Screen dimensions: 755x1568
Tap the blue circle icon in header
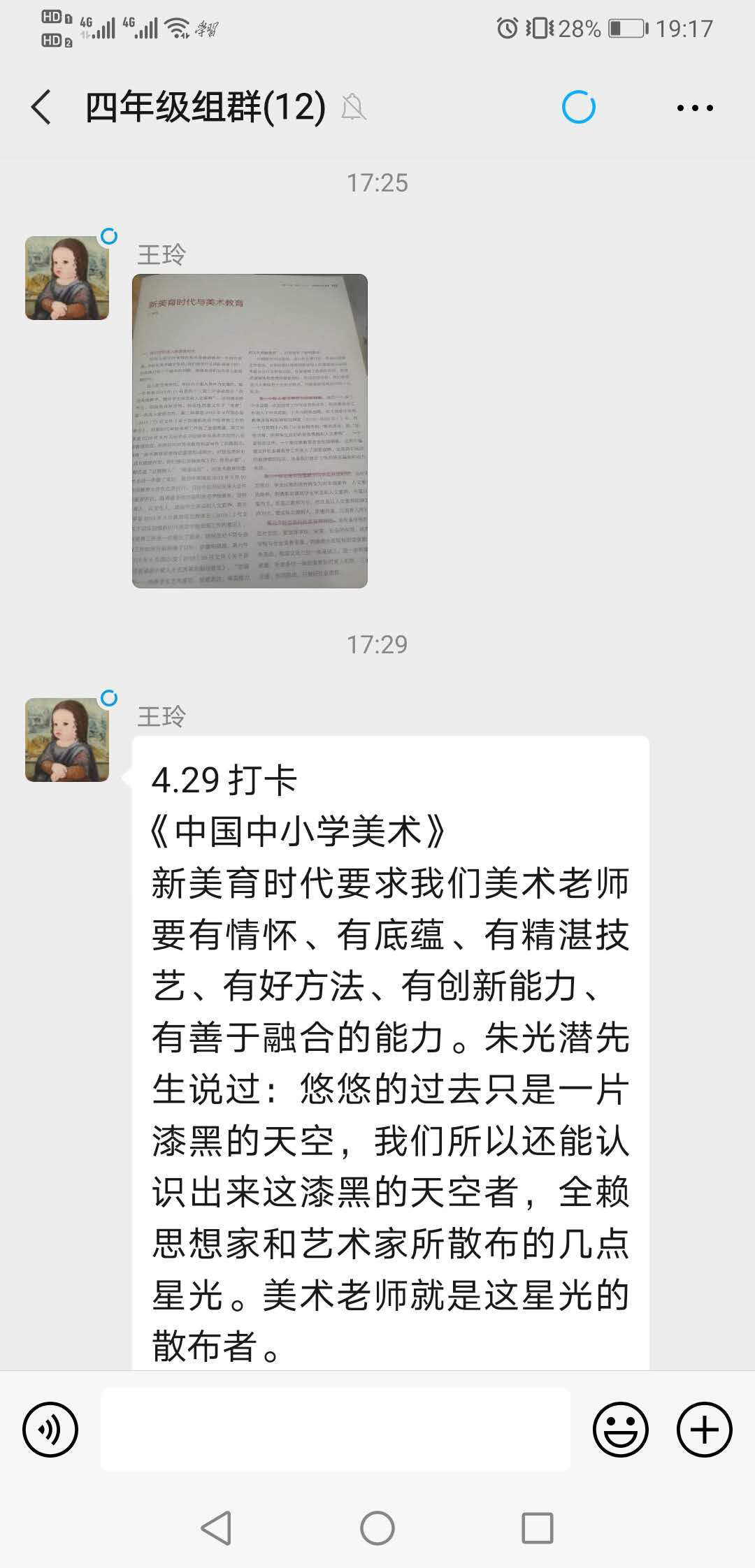click(x=578, y=108)
